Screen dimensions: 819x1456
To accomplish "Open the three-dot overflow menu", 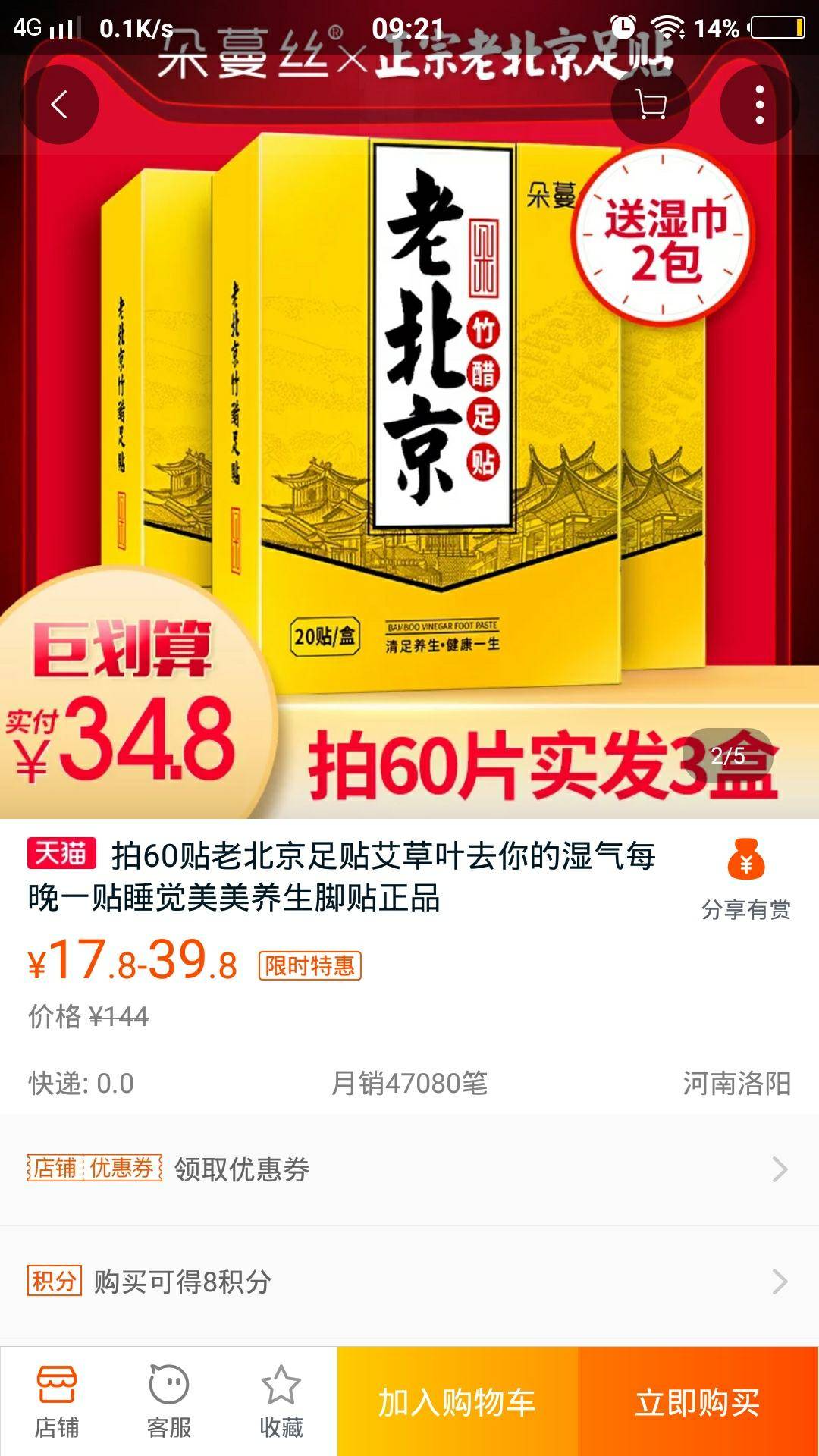I will [x=759, y=105].
